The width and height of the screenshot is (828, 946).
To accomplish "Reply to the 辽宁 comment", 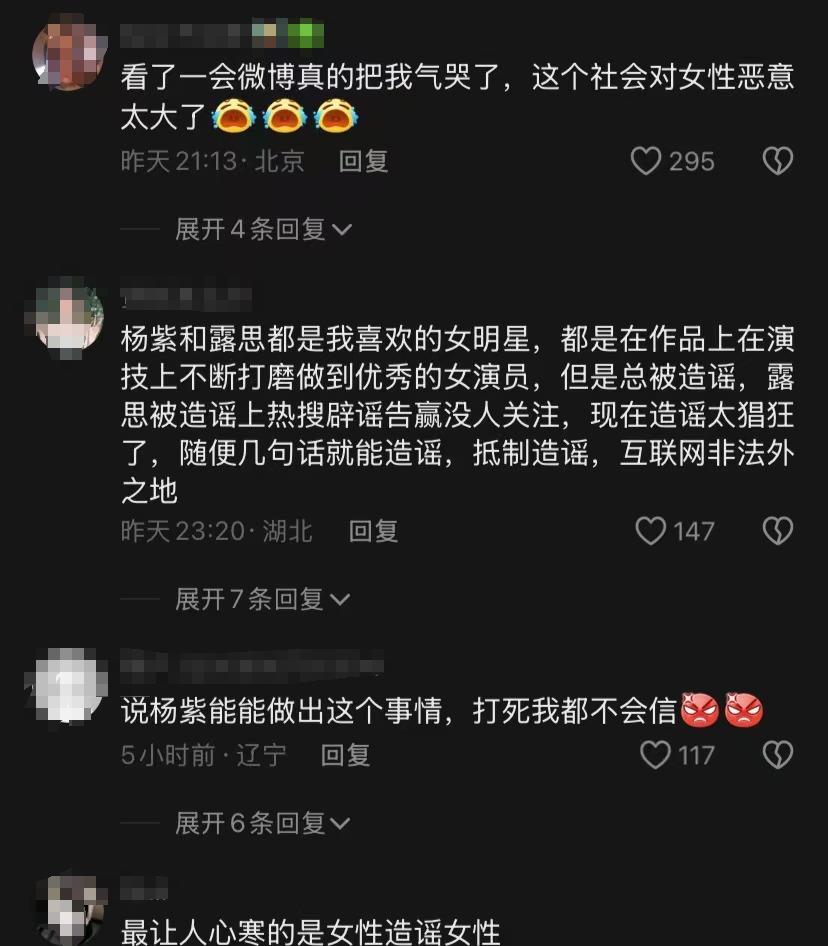I will (345, 755).
